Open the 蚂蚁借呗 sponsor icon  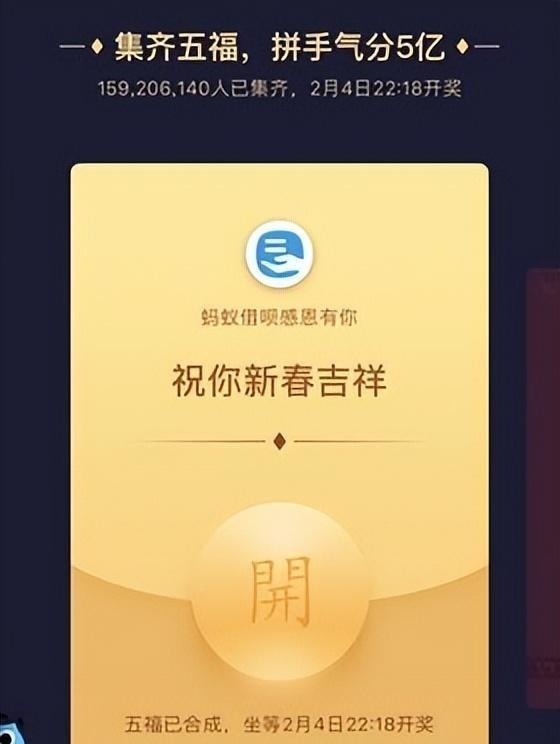tap(280, 254)
